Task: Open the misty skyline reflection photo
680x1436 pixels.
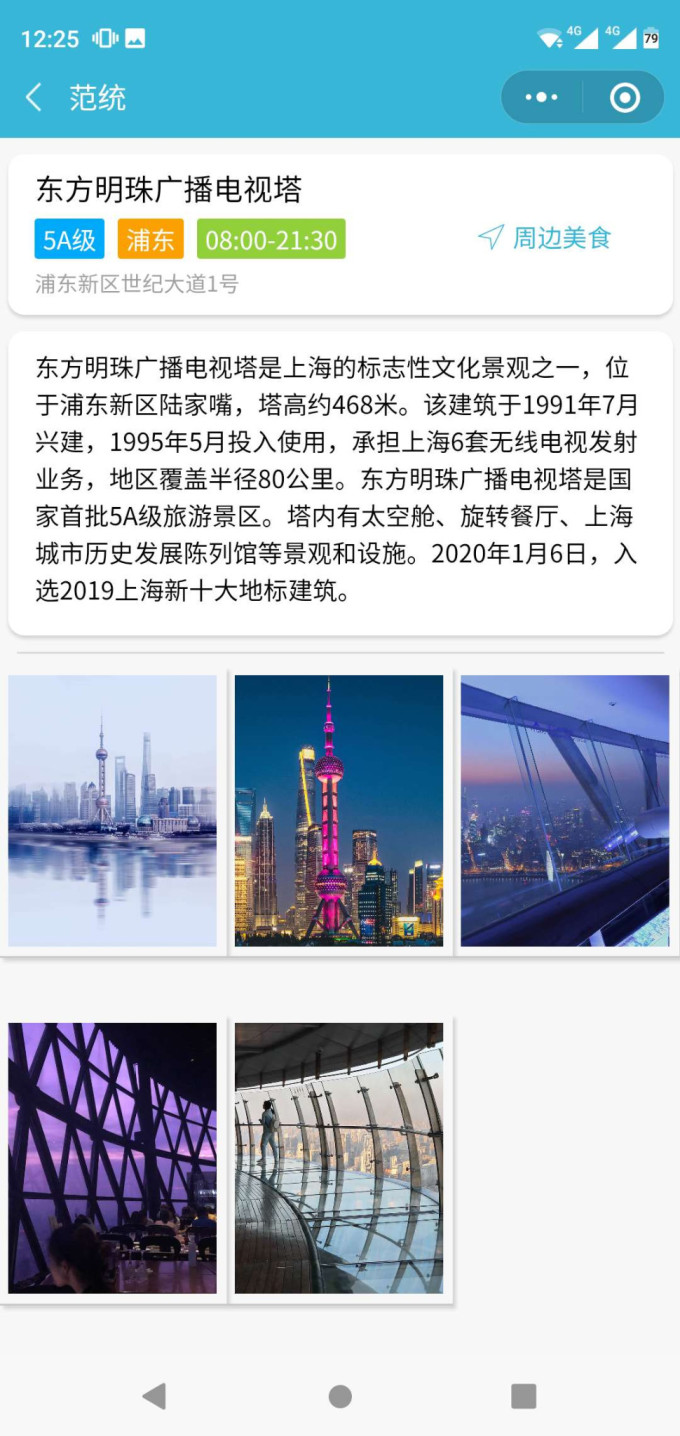Action: 113,811
